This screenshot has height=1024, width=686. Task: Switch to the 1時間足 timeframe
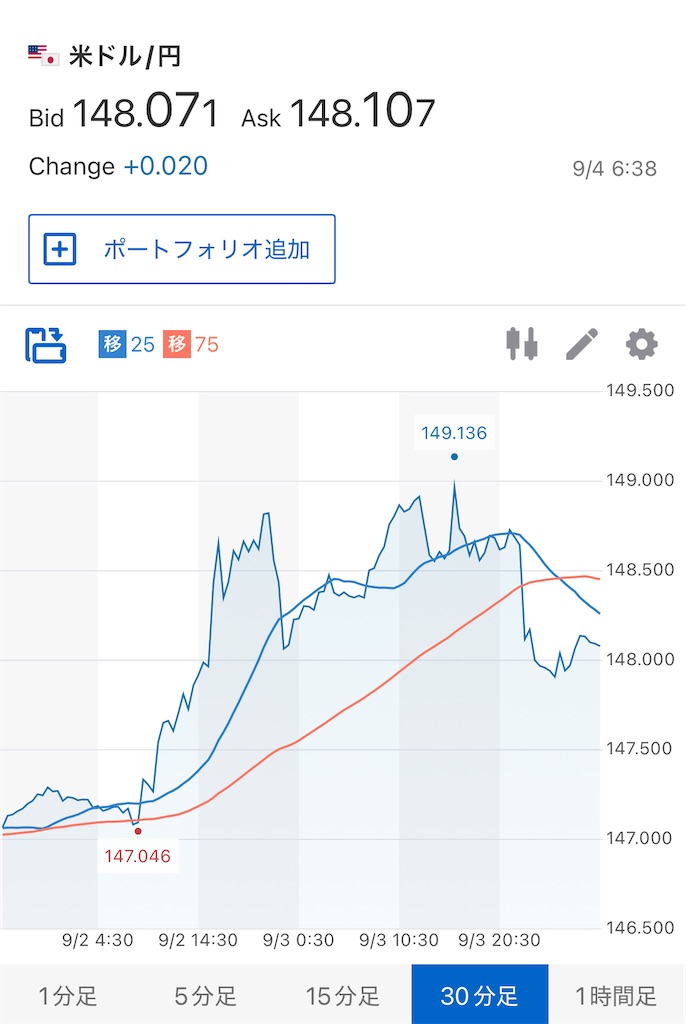[x=617, y=995]
